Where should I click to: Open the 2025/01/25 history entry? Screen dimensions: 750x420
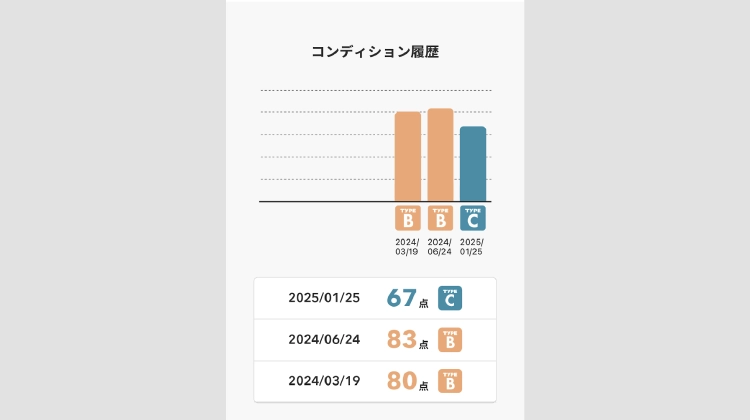click(x=375, y=298)
